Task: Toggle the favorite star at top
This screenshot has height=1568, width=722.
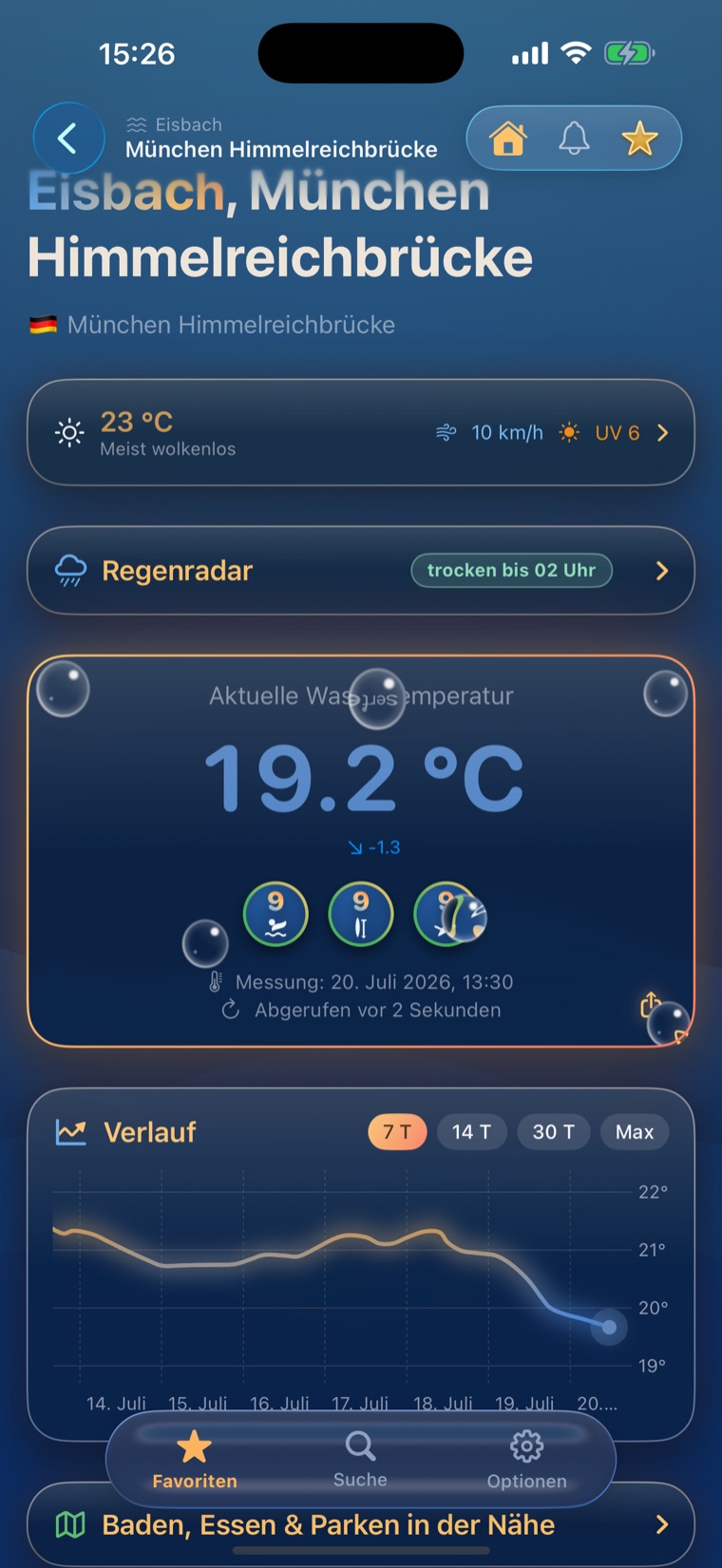Action: 639,139
